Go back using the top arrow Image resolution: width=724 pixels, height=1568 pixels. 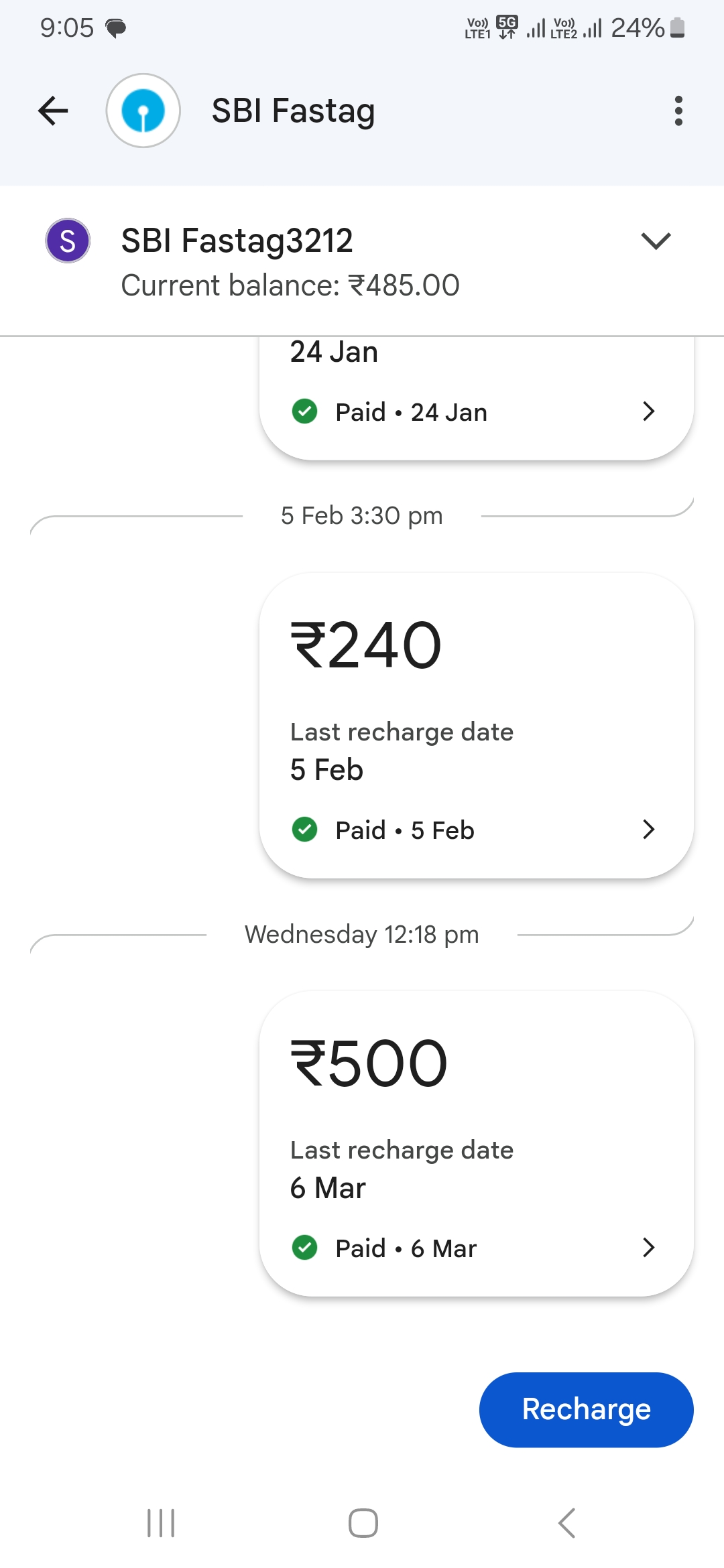click(54, 111)
